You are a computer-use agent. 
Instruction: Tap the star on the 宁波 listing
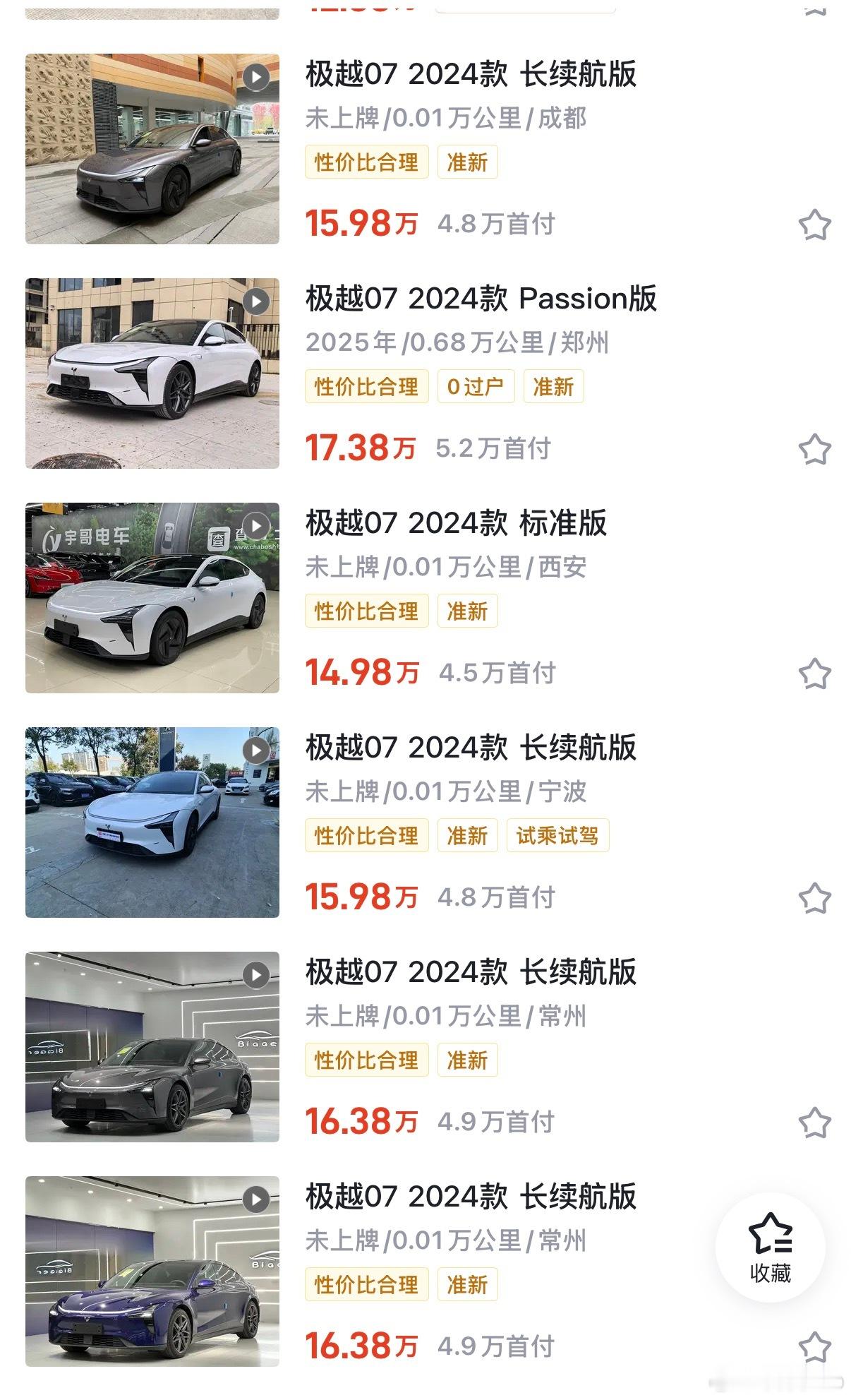point(814,899)
